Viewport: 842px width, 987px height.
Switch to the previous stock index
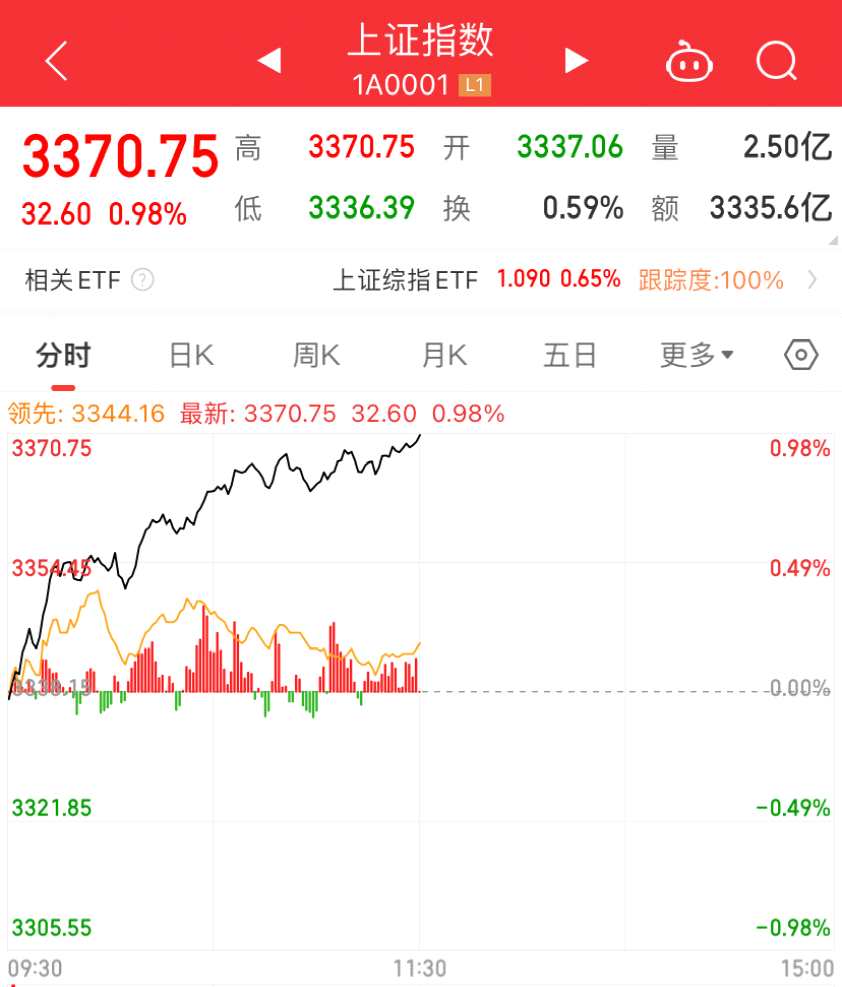coord(269,61)
